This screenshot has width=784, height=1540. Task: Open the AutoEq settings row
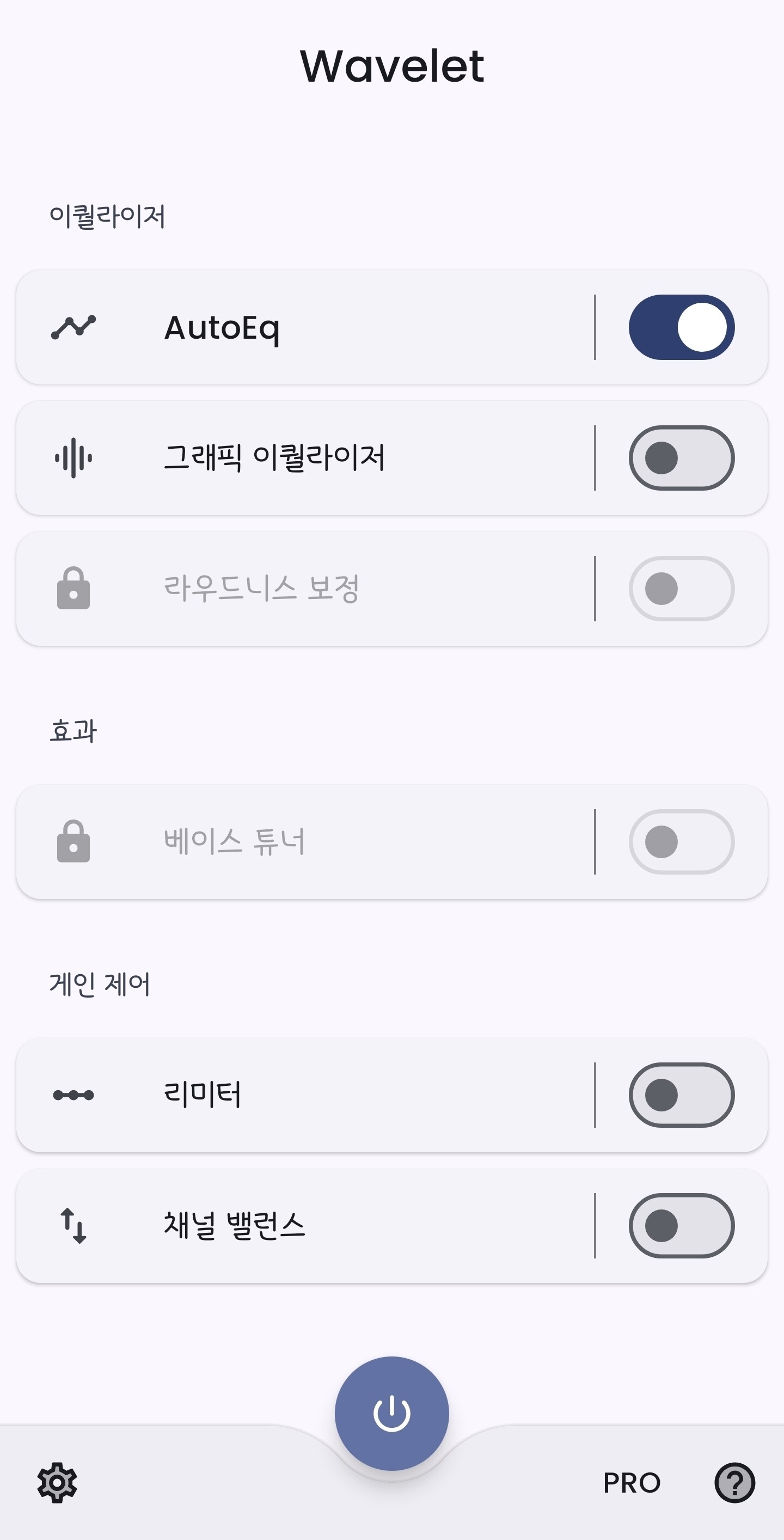[x=305, y=327]
